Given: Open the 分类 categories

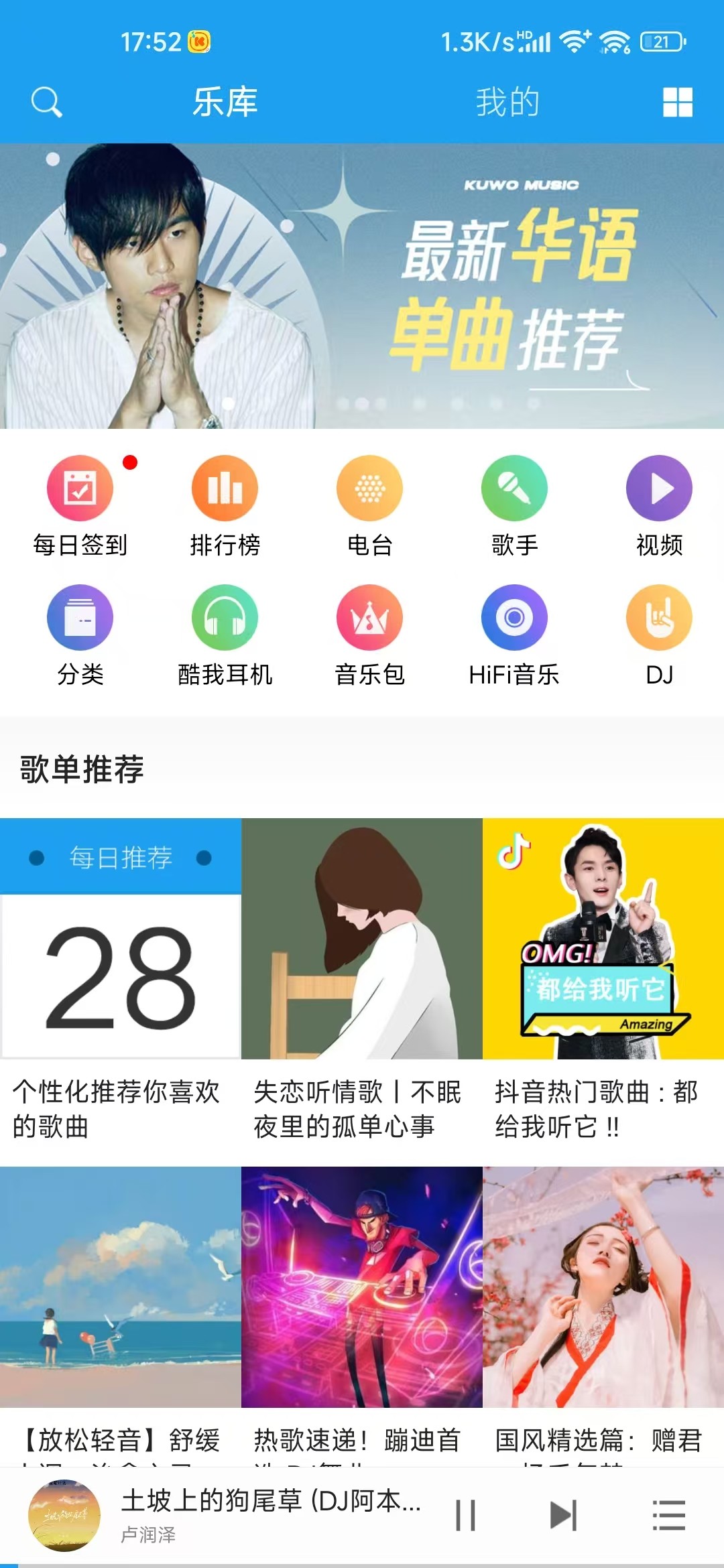Looking at the screenshot, I should (x=80, y=618).
